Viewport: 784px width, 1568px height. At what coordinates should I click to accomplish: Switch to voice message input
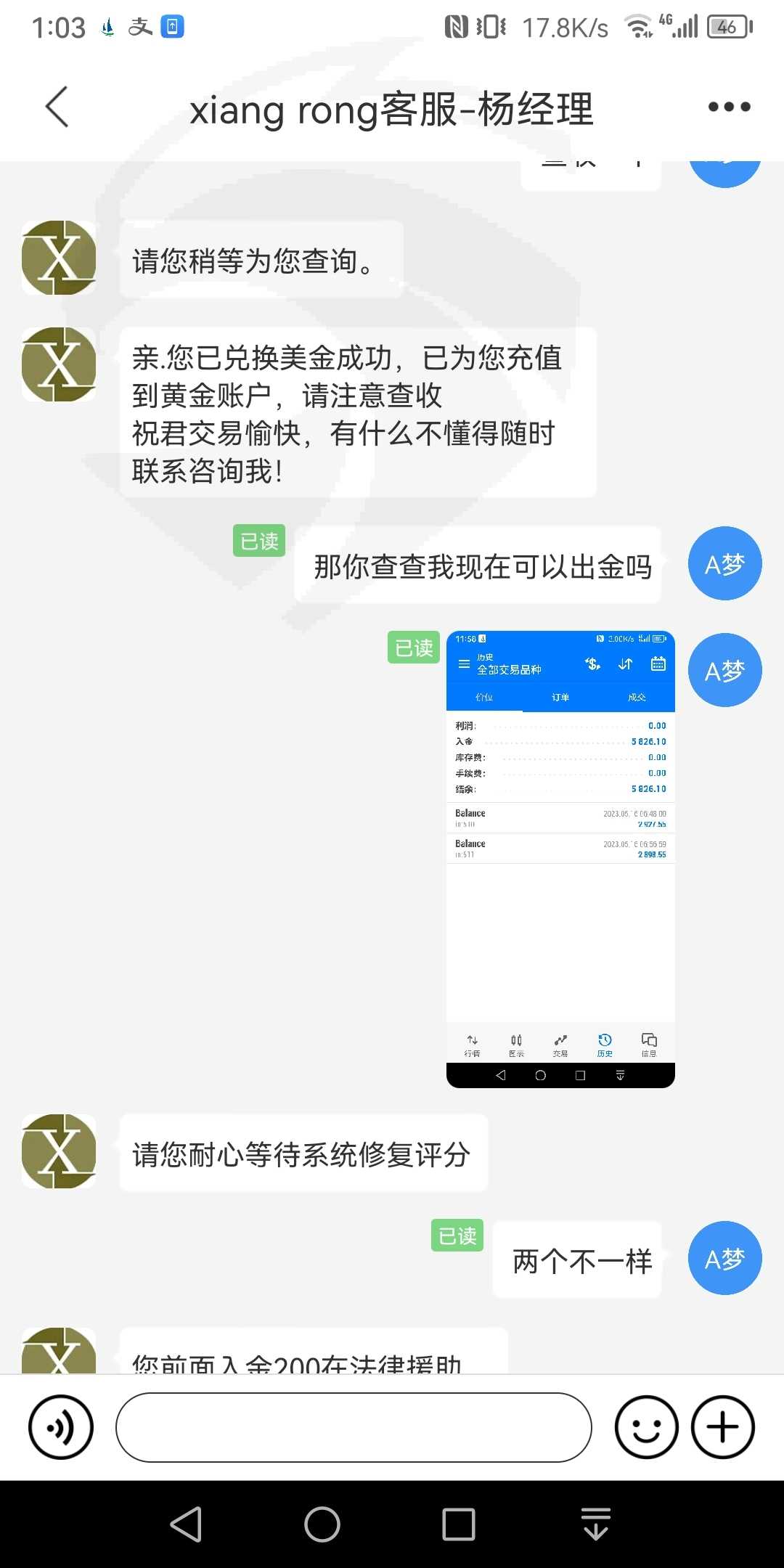(x=61, y=1427)
